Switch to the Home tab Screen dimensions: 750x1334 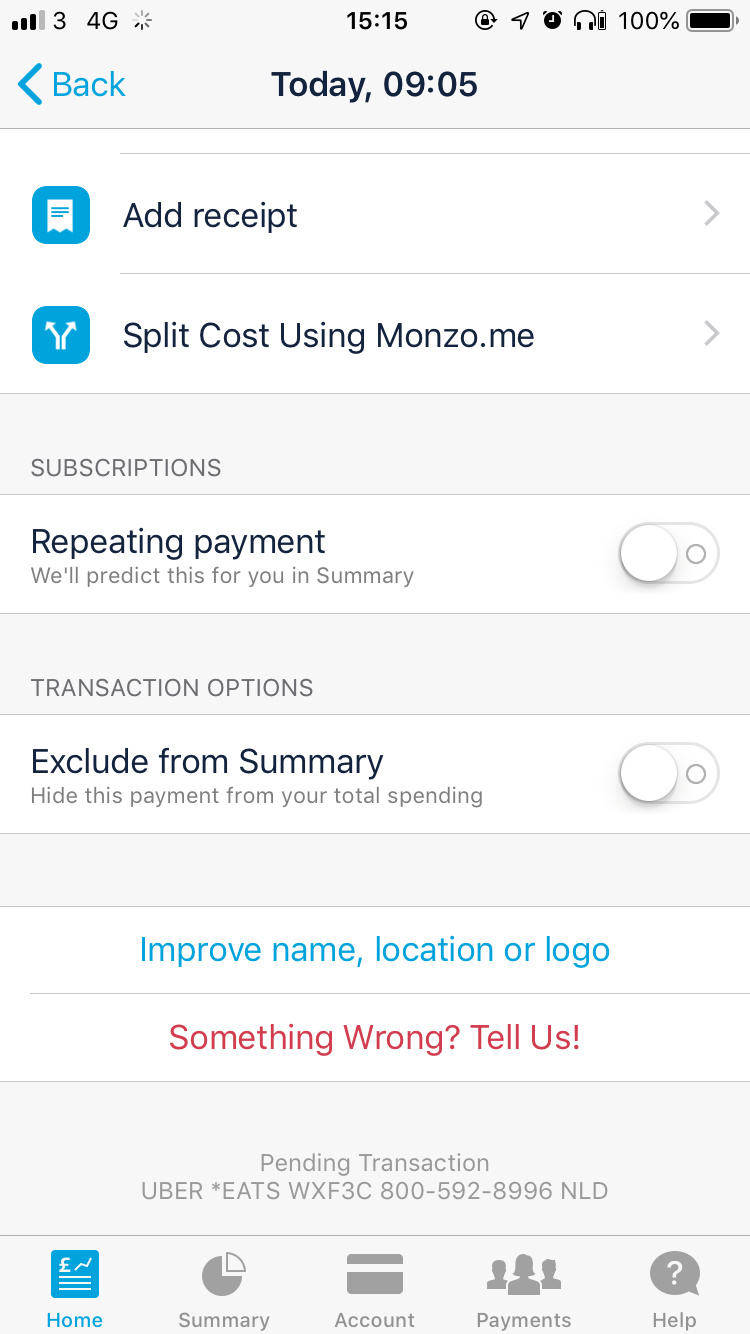pos(75,1290)
